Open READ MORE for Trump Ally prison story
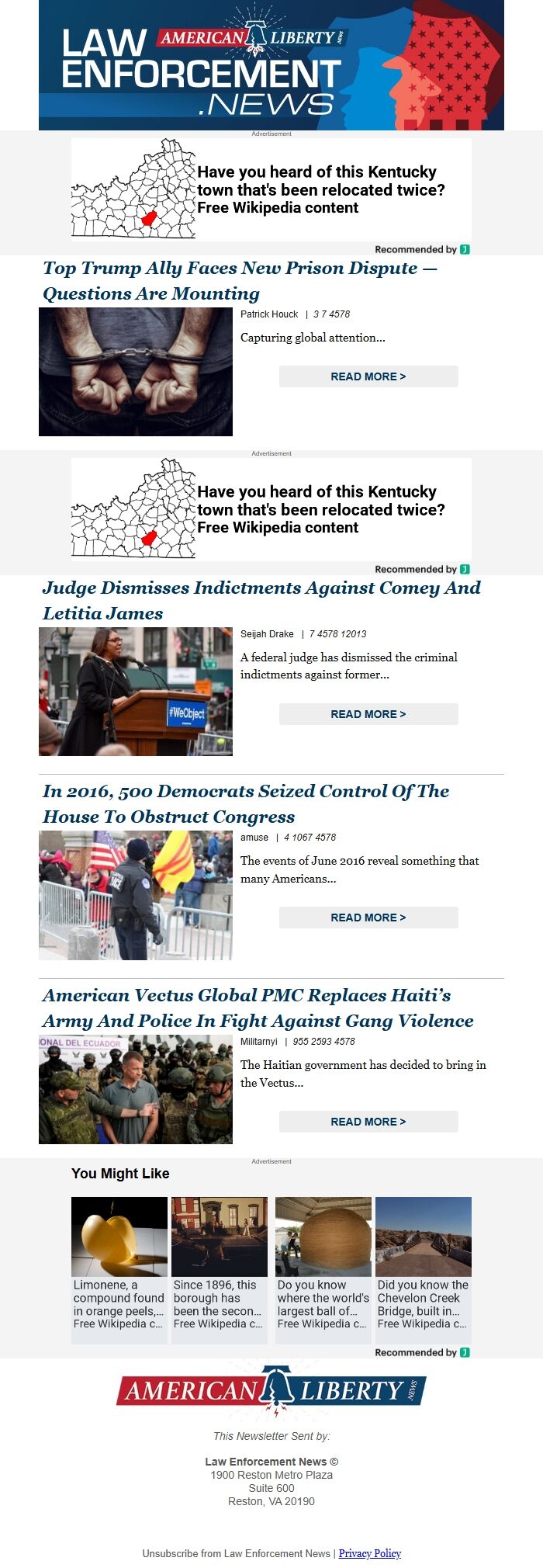This screenshot has width=543, height=1568. point(368,376)
